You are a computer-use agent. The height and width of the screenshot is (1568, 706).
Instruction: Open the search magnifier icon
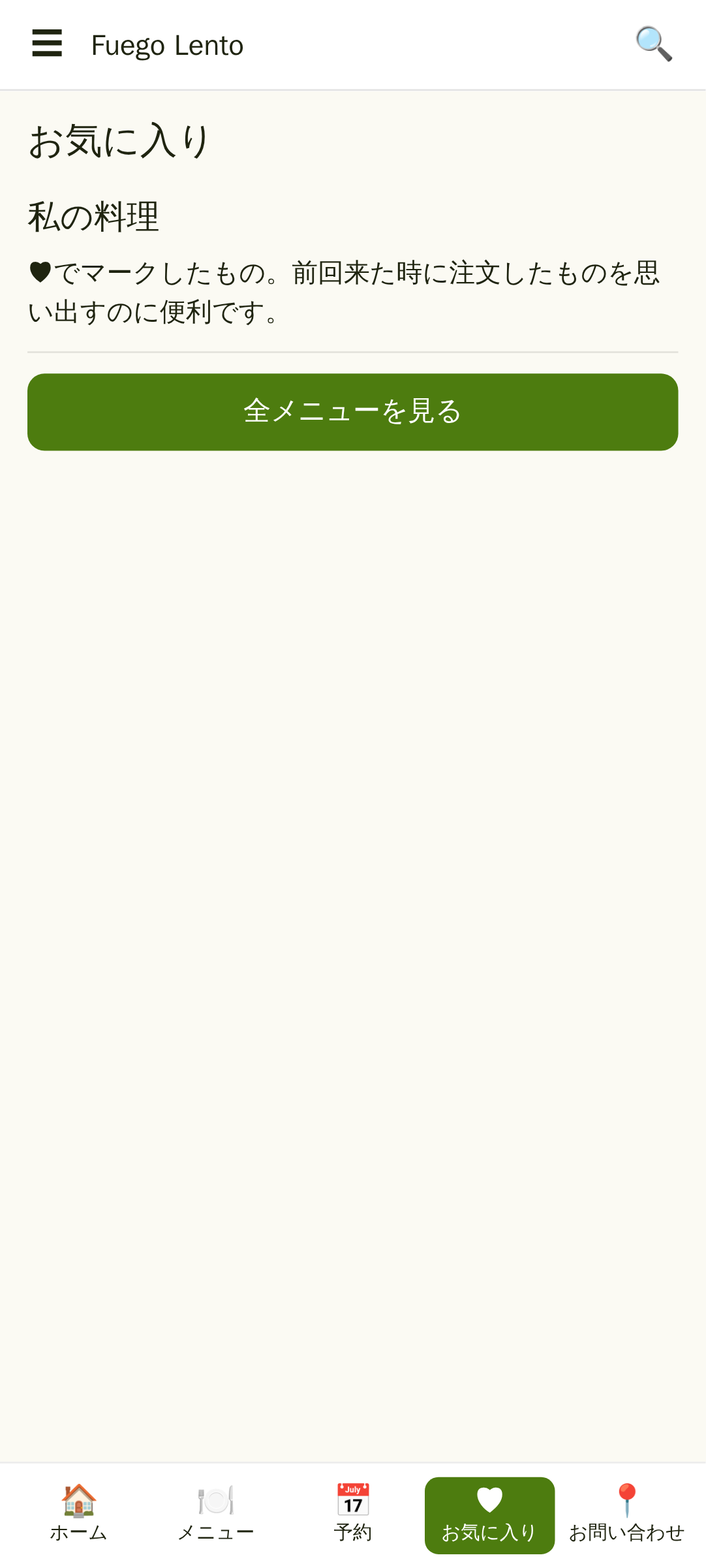pos(654,44)
